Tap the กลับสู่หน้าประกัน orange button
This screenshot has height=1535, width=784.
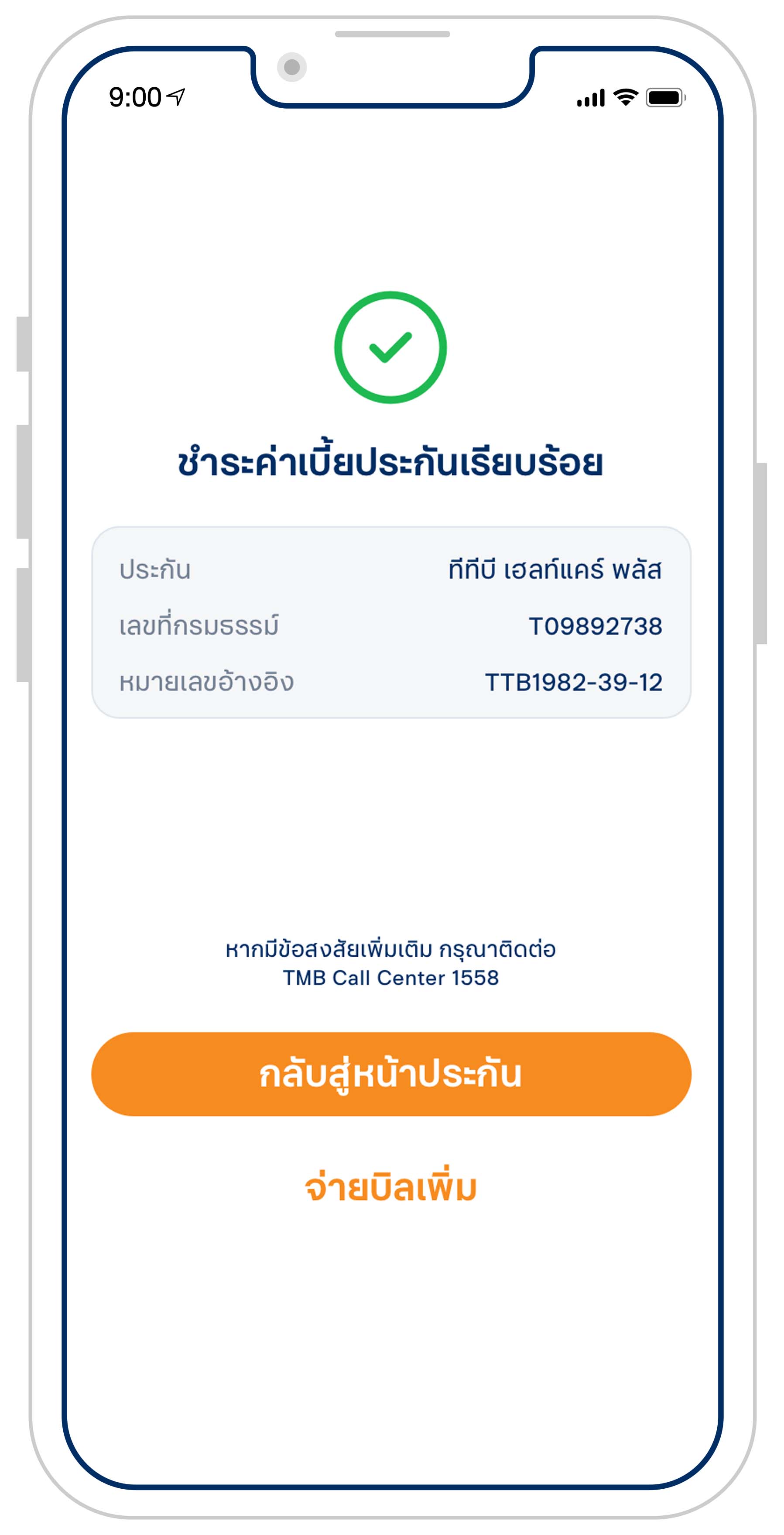[391, 1074]
